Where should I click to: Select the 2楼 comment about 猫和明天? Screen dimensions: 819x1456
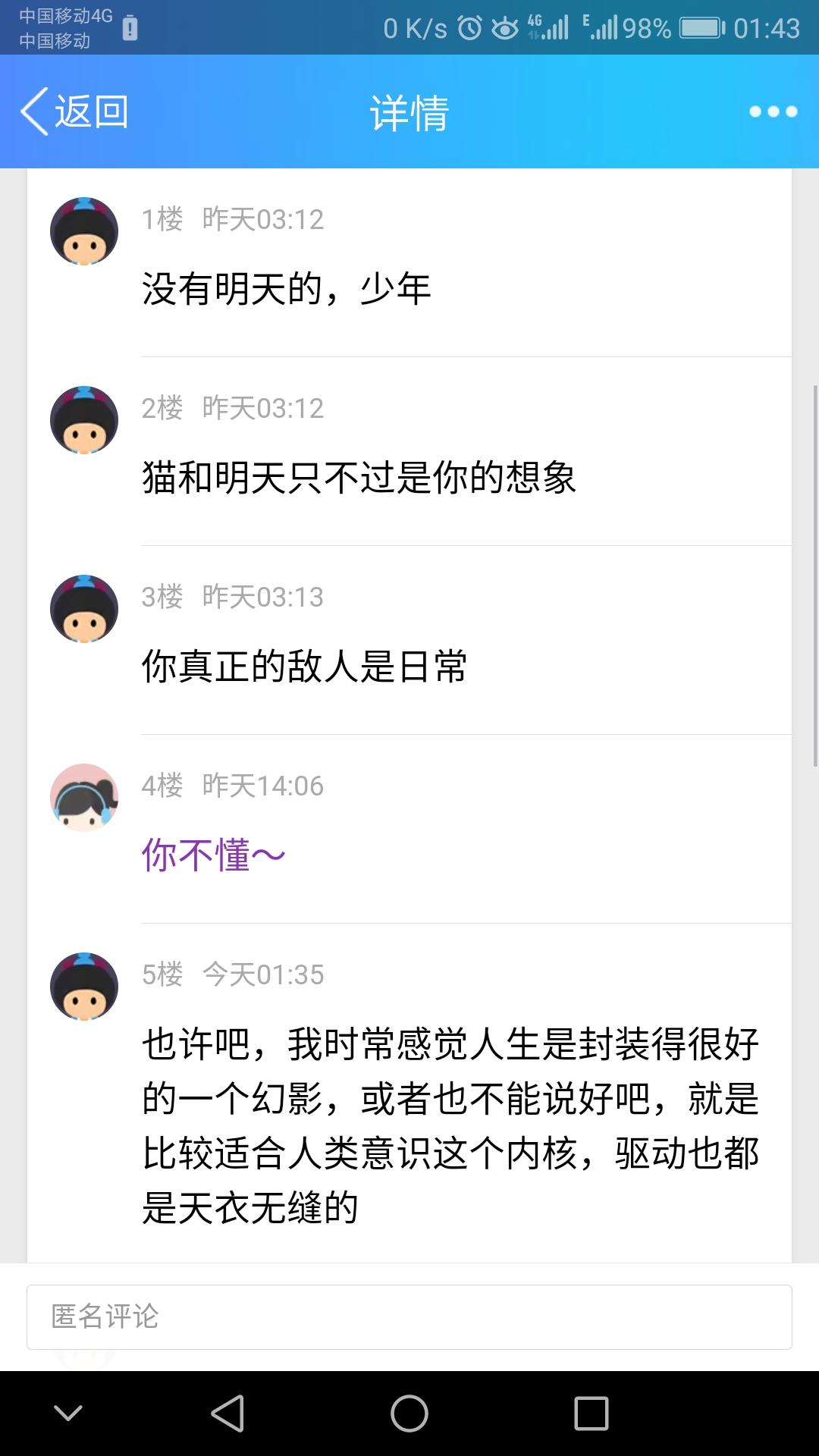359,478
